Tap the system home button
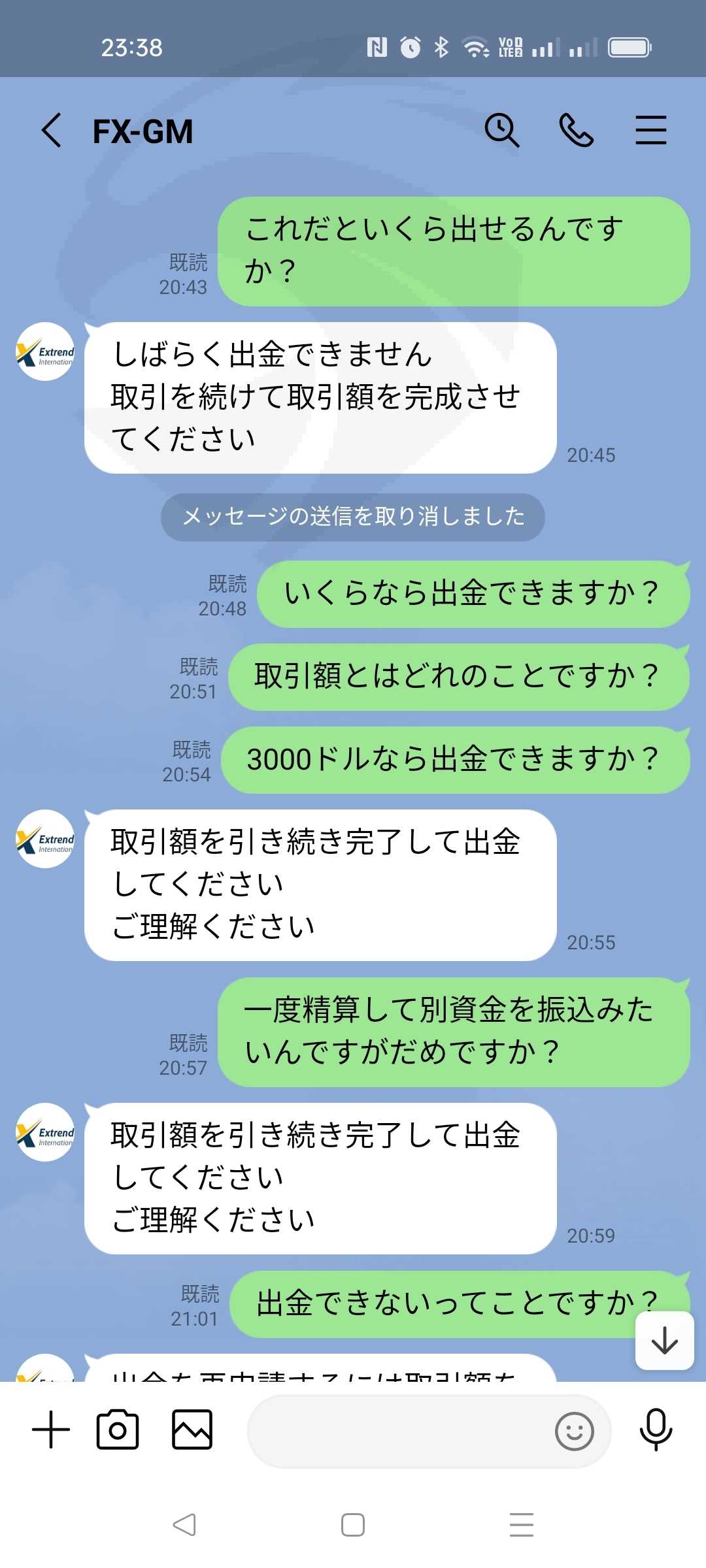The width and height of the screenshot is (706, 1568). [353, 1525]
